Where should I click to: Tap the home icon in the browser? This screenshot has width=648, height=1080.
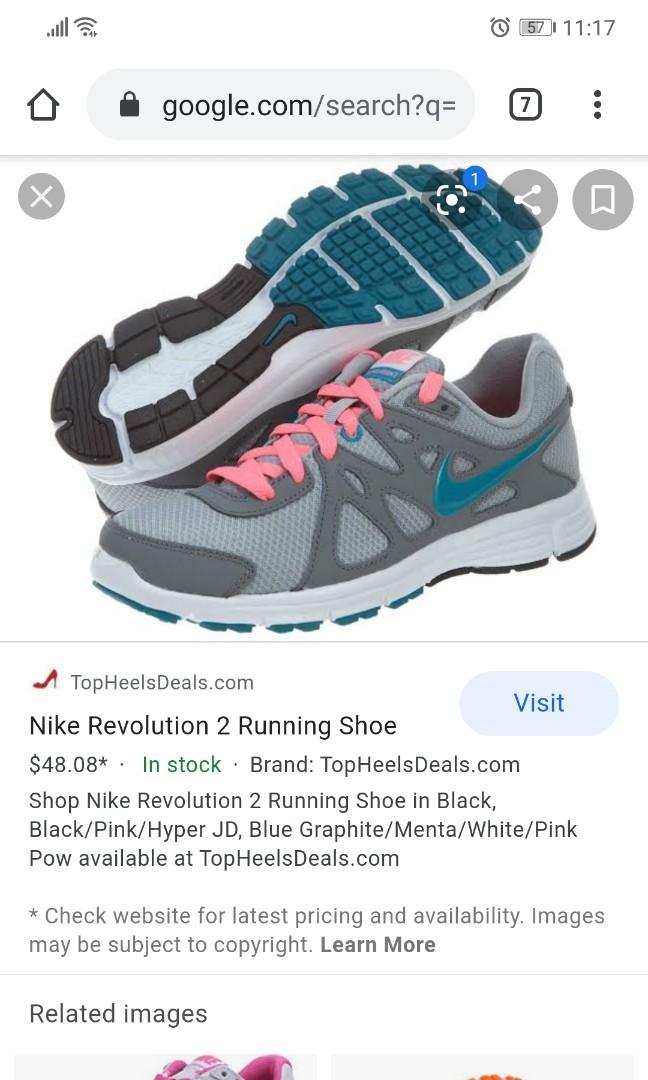[43, 105]
